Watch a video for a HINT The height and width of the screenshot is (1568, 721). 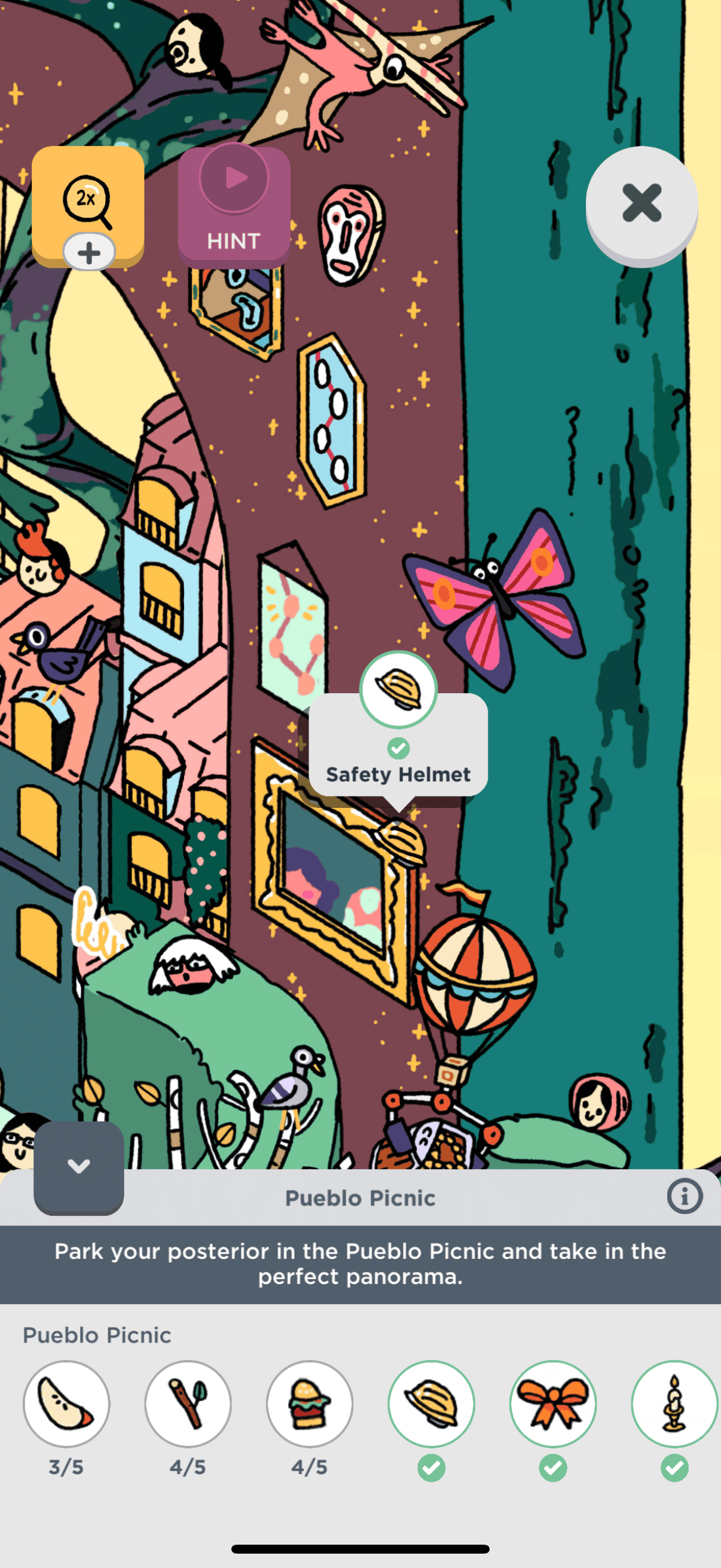(234, 206)
